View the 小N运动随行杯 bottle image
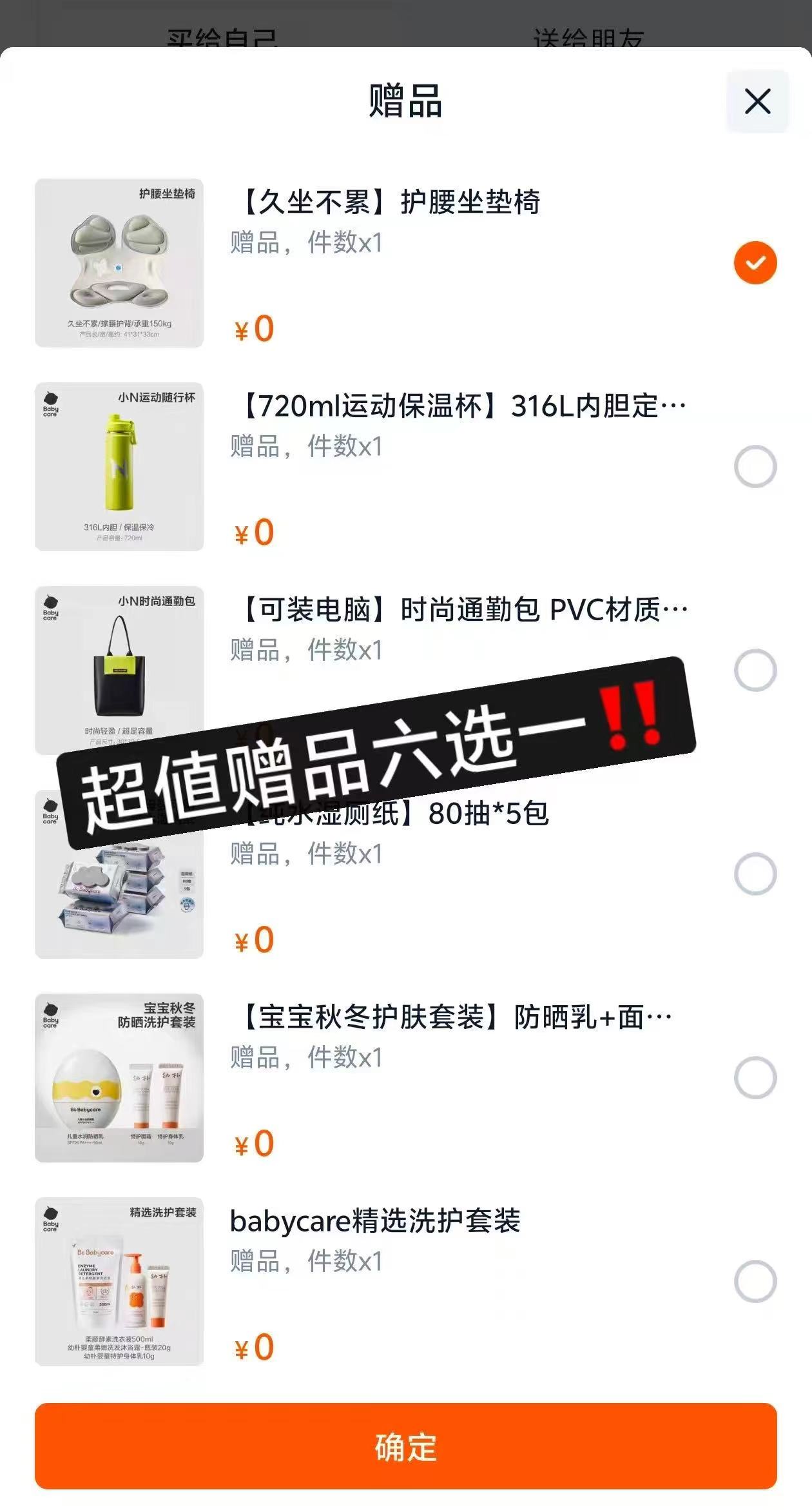The height and width of the screenshot is (1510, 812). [119, 466]
